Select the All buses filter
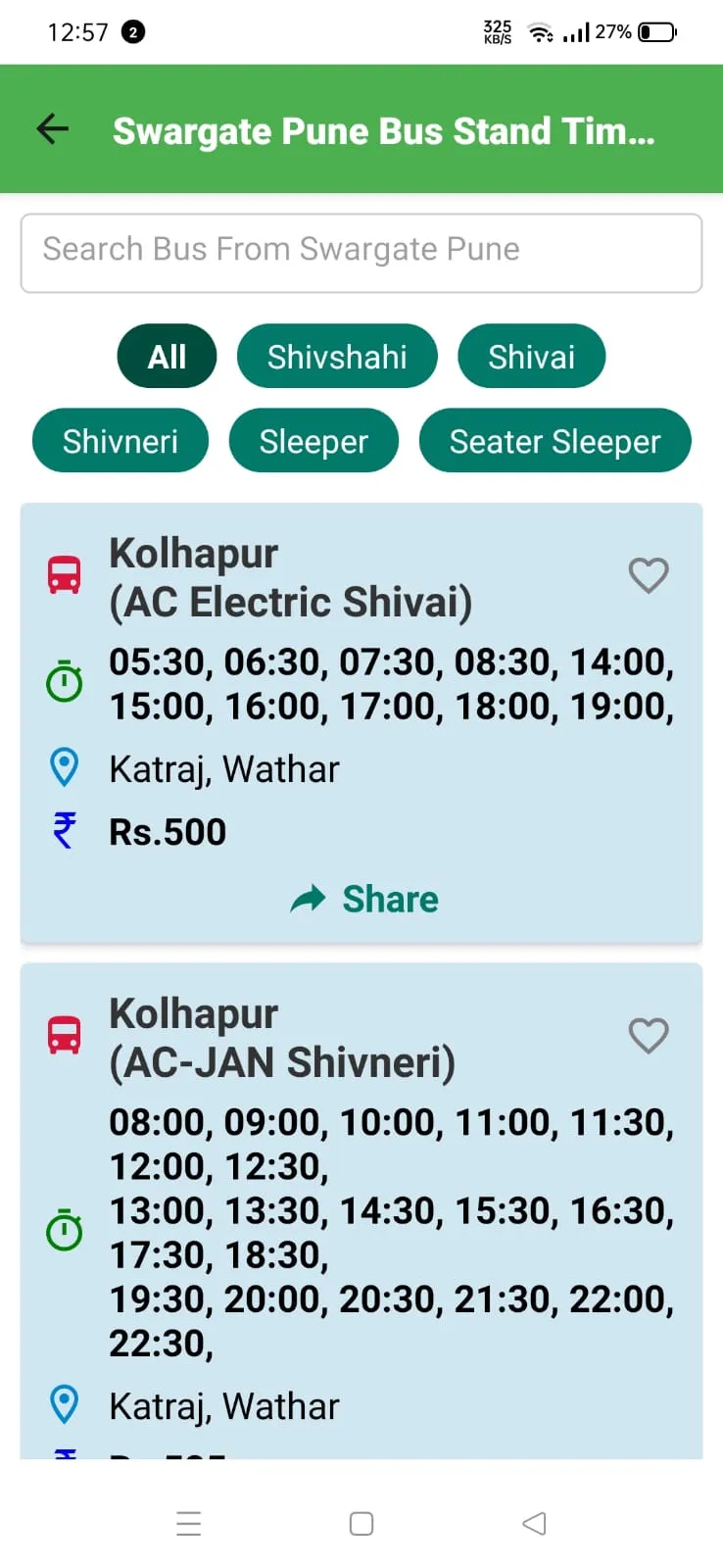Image resolution: width=723 pixels, height=1568 pixels. pyautogui.click(x=166, y=356)
